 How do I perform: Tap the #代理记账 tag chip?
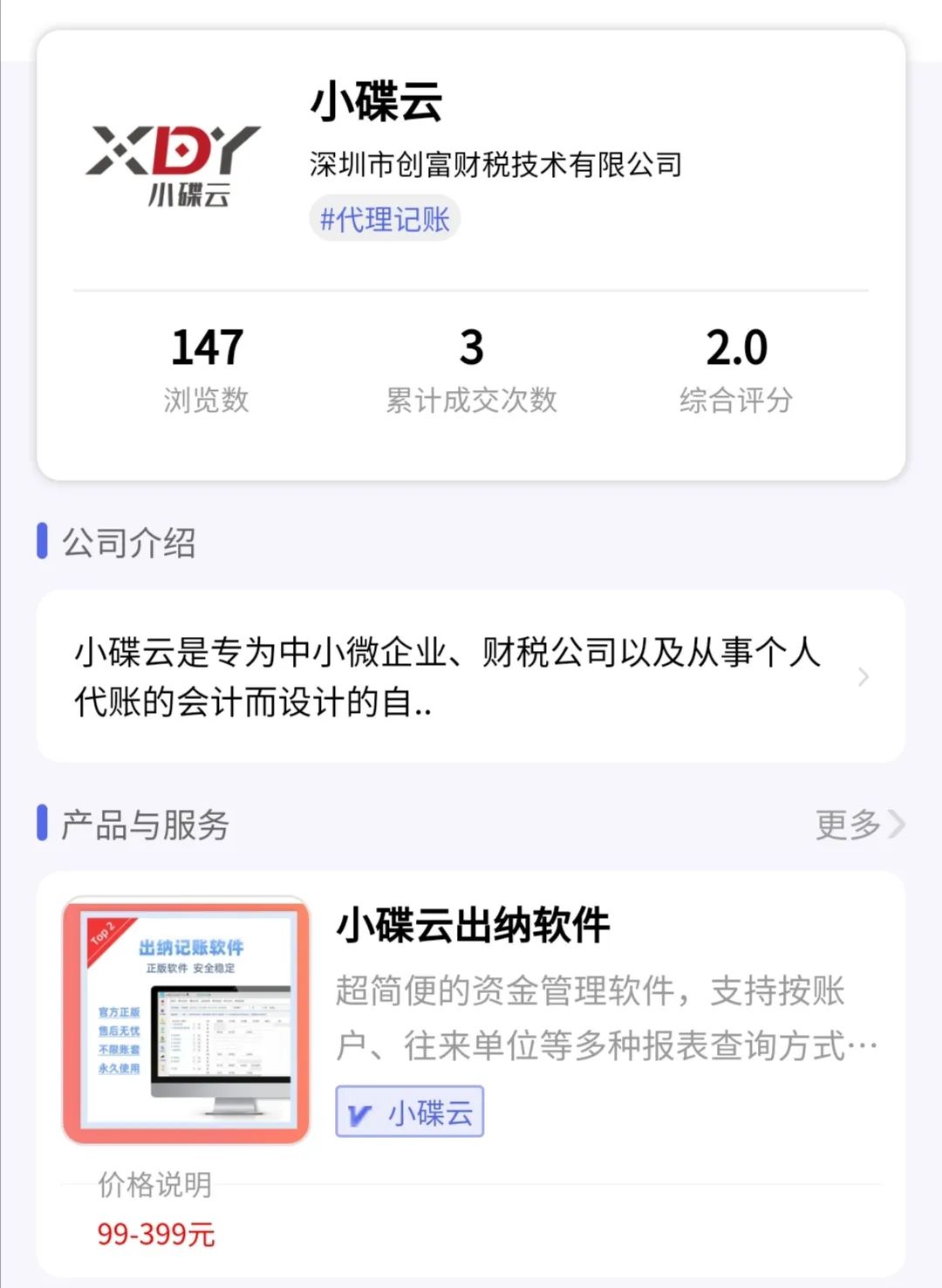(385, 219)
